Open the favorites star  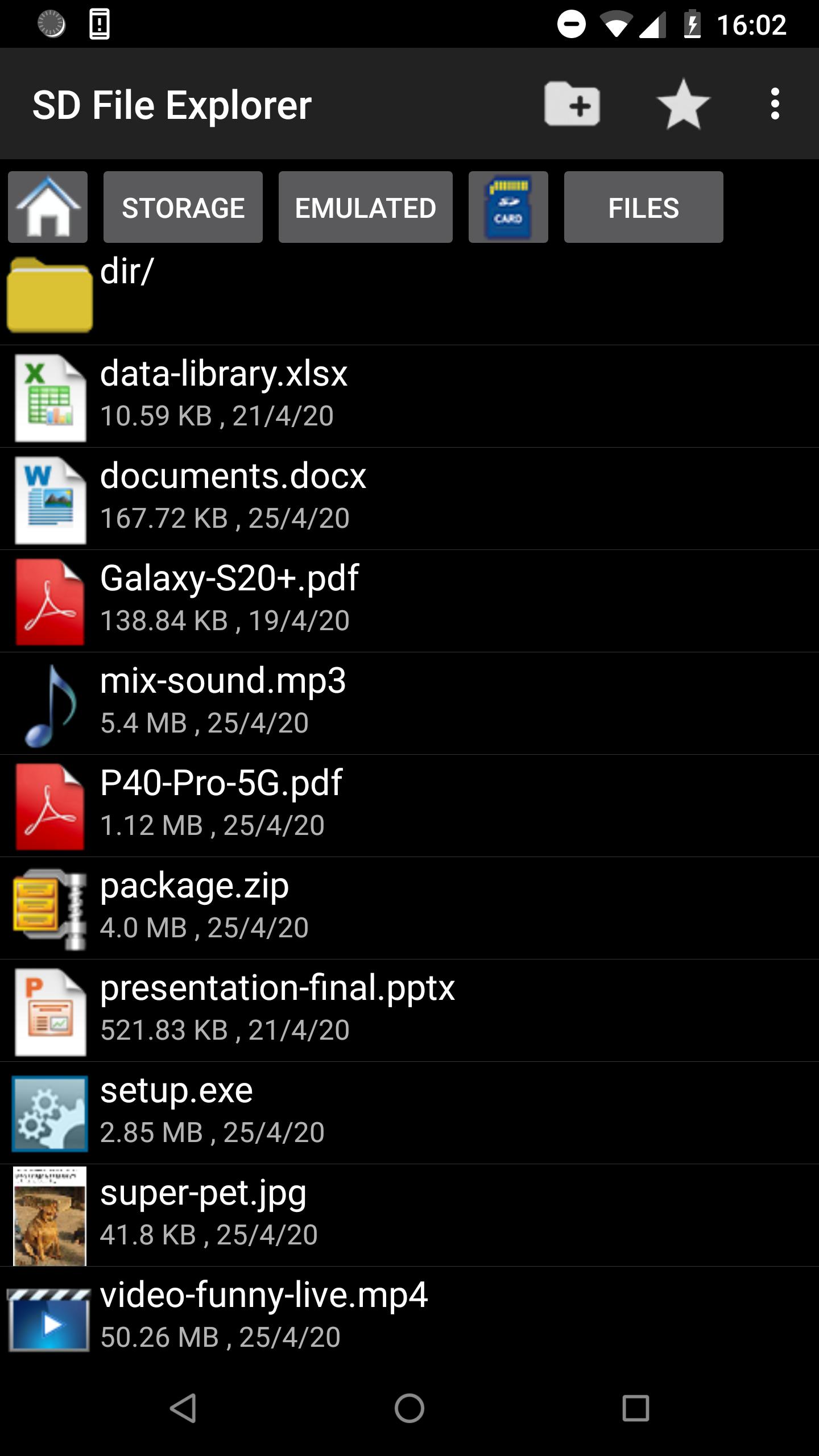683,105
